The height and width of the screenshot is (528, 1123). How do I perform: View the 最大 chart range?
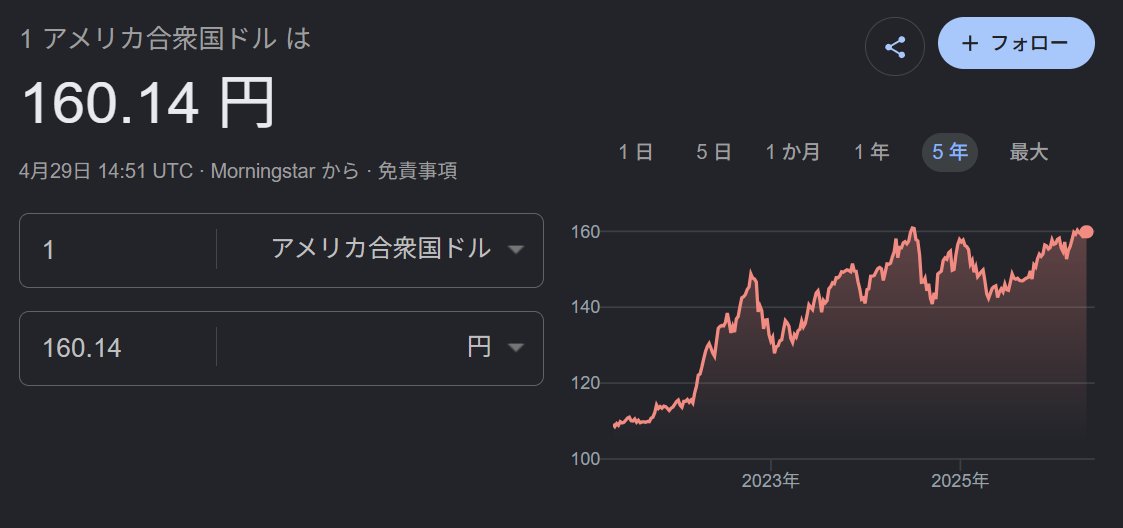[x=1028, y=152]
